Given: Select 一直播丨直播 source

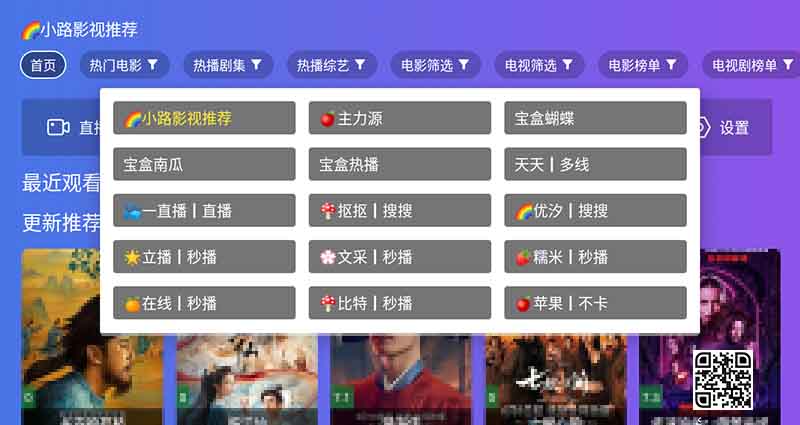Looking at the screenshot, I should pyautogui.click(x=204, y=210).
